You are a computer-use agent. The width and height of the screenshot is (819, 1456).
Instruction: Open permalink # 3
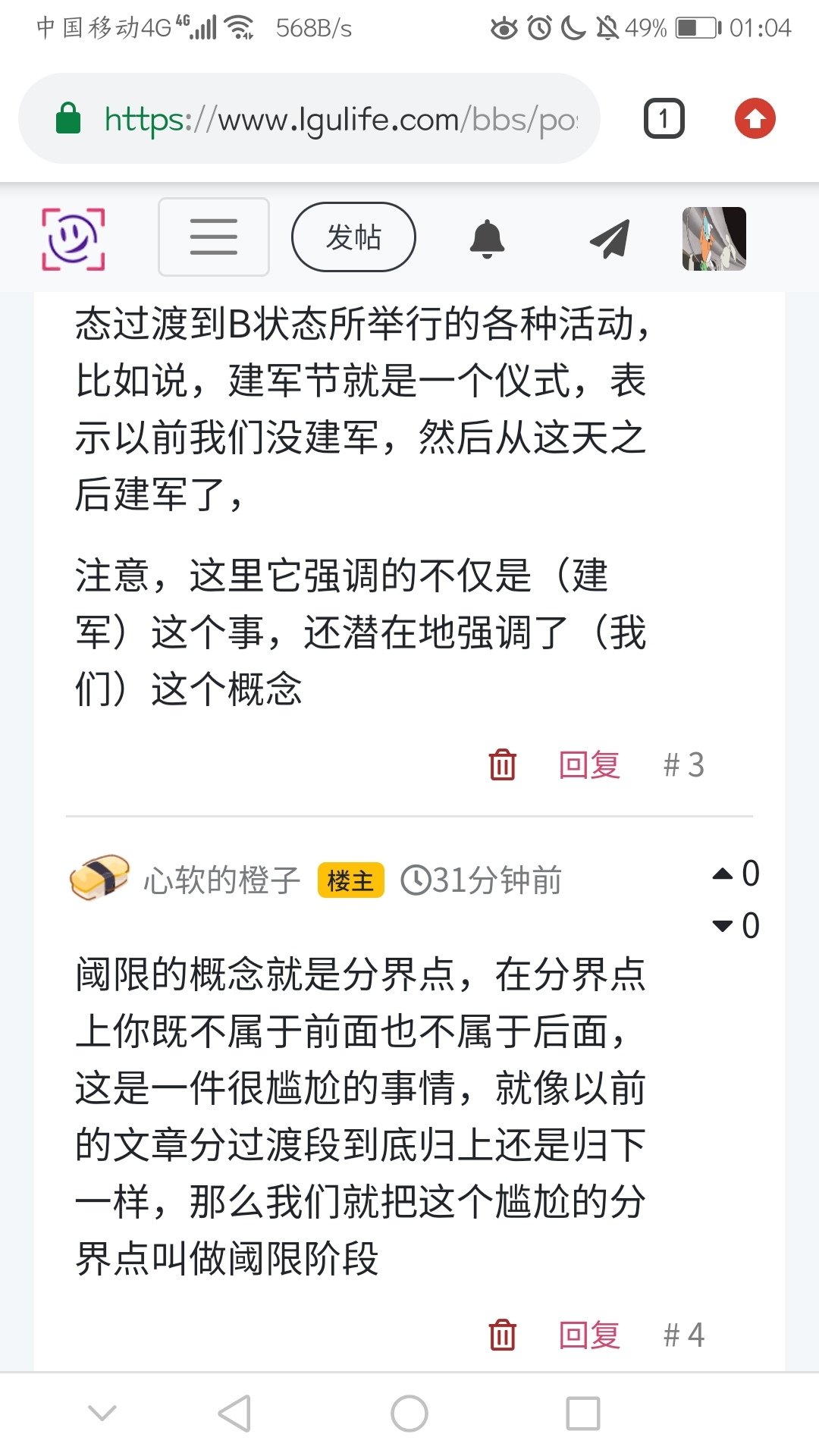tap(683, 764)
